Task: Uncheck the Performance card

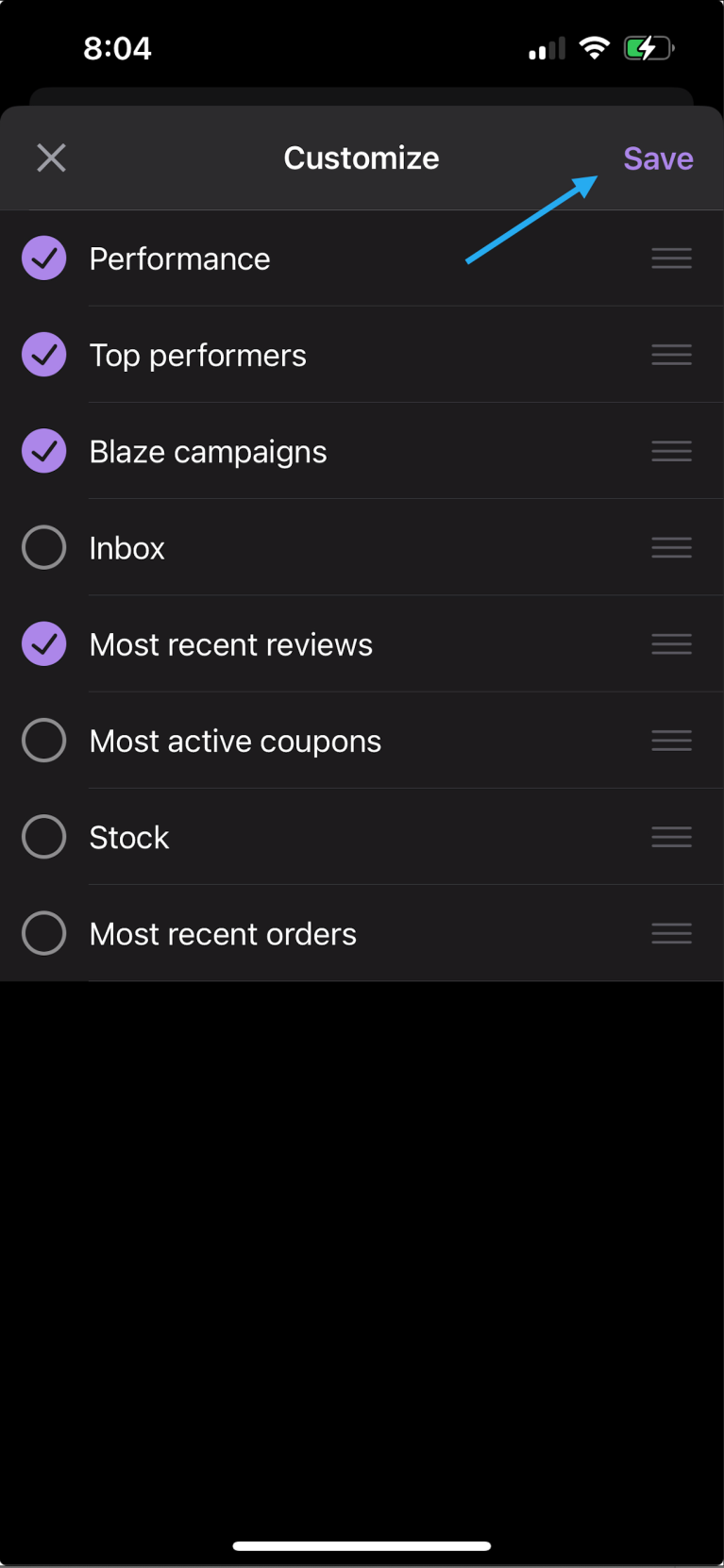Action: coord(44,259)
